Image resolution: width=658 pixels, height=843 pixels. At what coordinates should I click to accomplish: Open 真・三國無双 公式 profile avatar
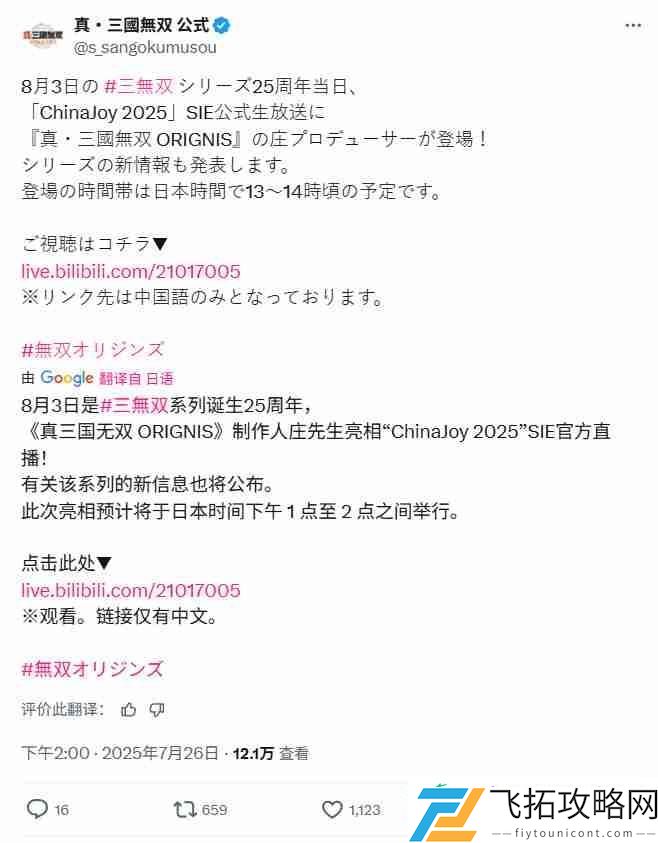(x=42, y=35)
